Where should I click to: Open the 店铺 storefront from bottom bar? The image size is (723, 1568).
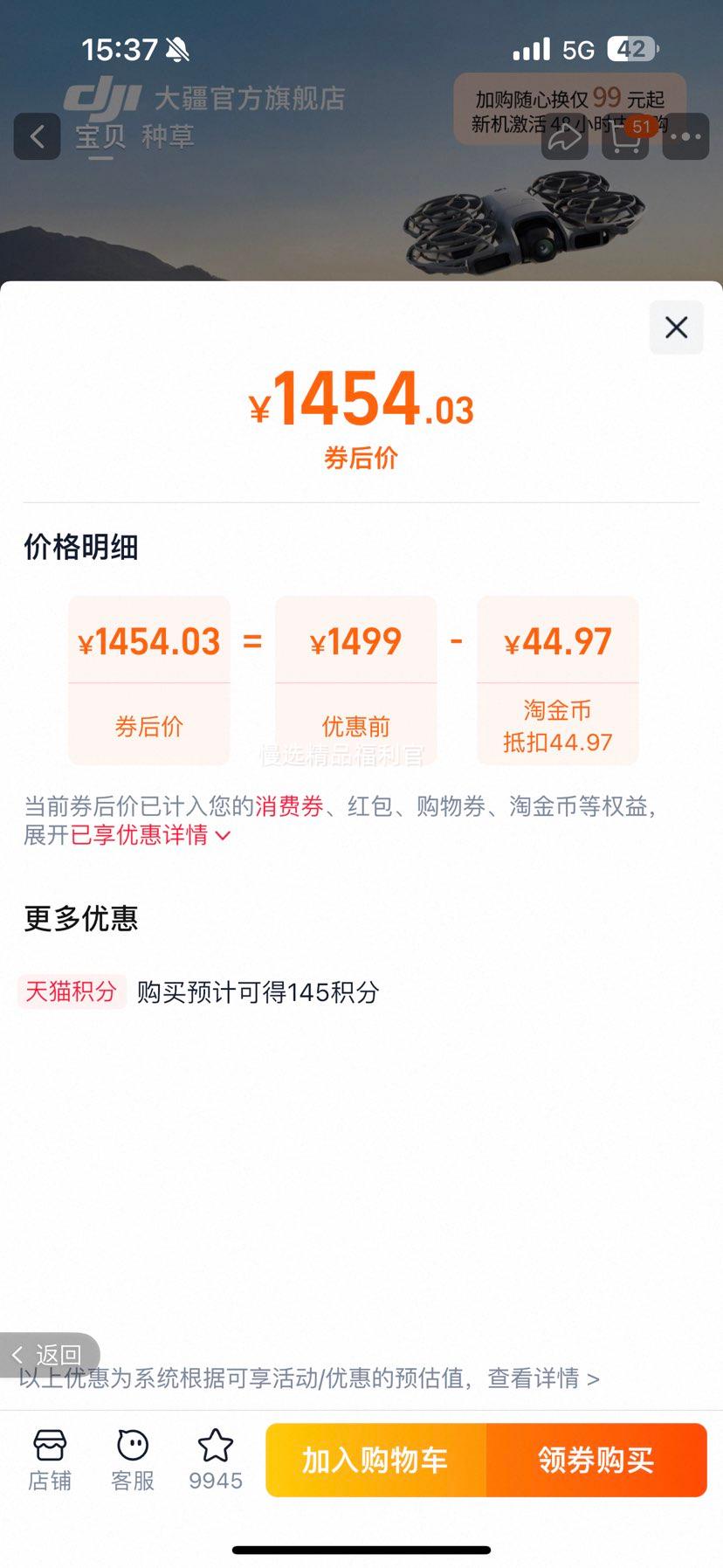pyautogui.click(x=50, y=1459)
